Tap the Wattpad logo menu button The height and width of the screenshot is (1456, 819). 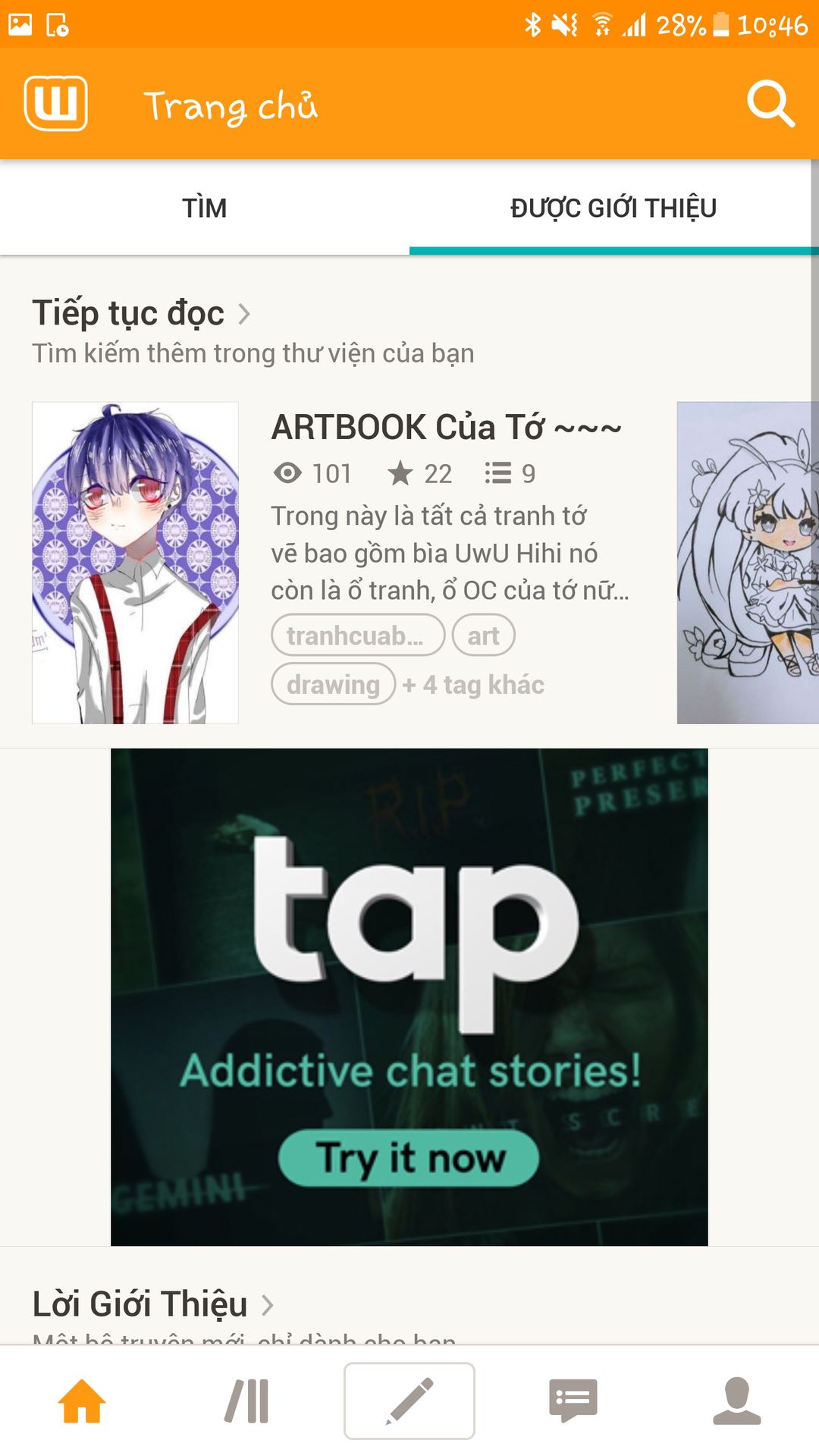coord(56,103)
